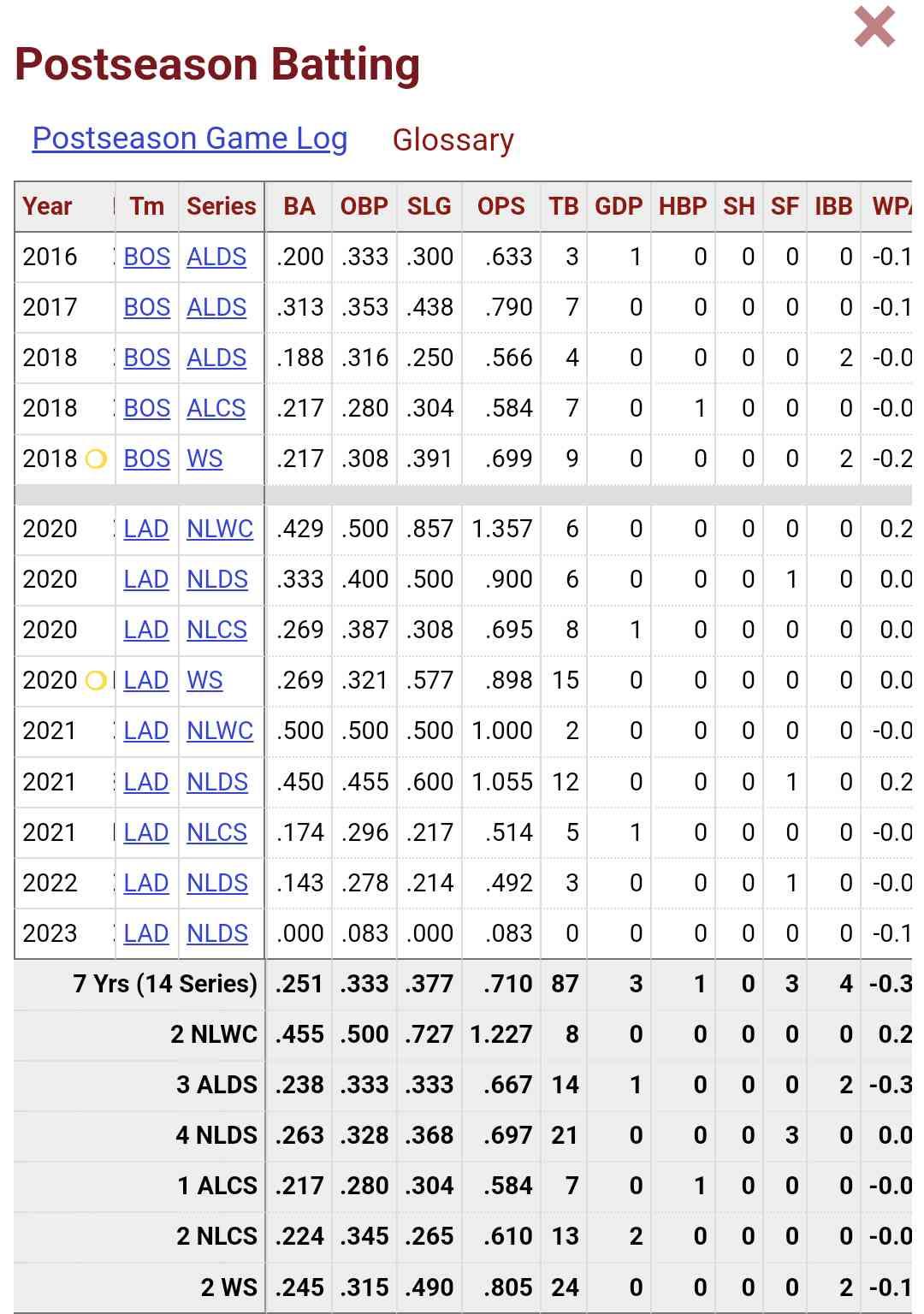The image size is (924, 1314).
Task: Open the 2016 ALDS series link
Action: coord(216,257)
